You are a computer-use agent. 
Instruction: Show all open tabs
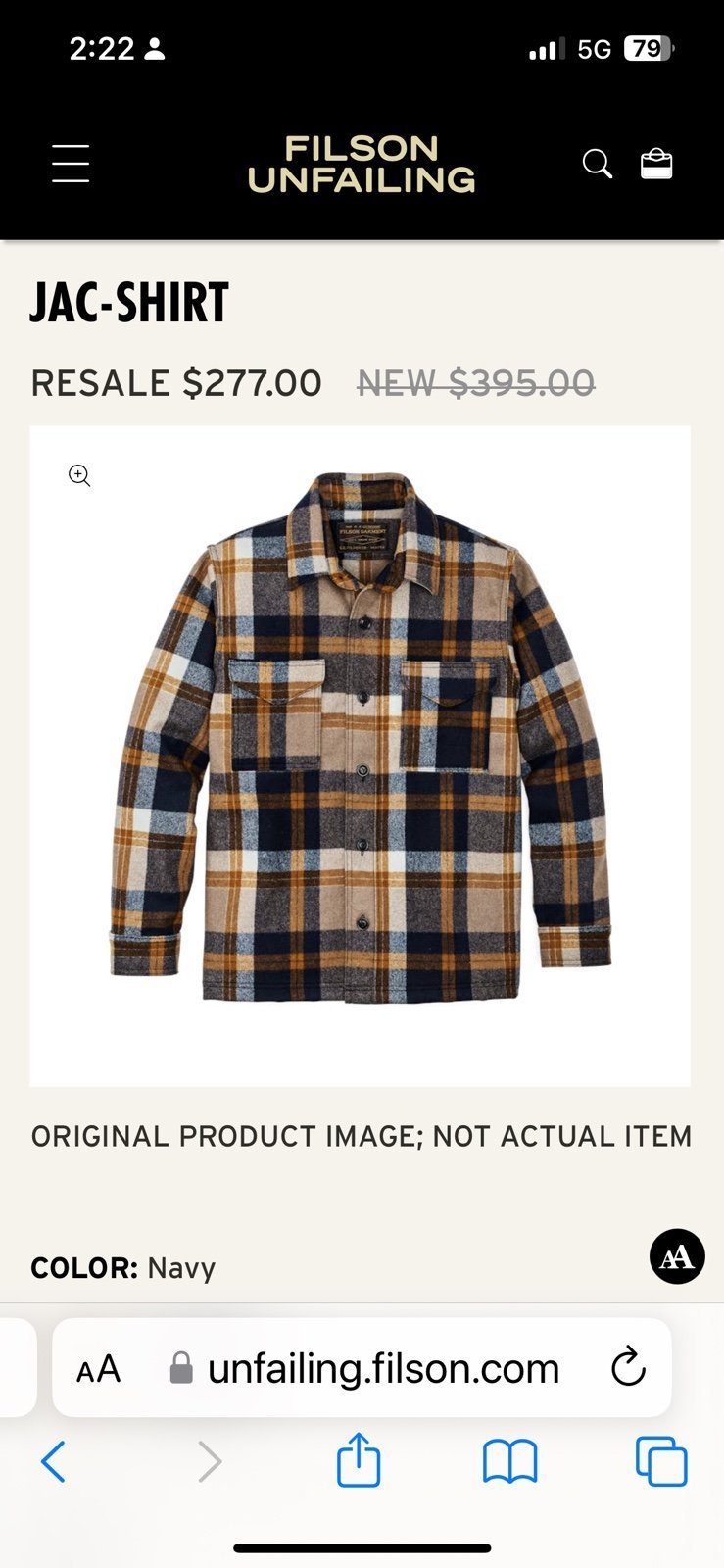[x=661, y=1461]
